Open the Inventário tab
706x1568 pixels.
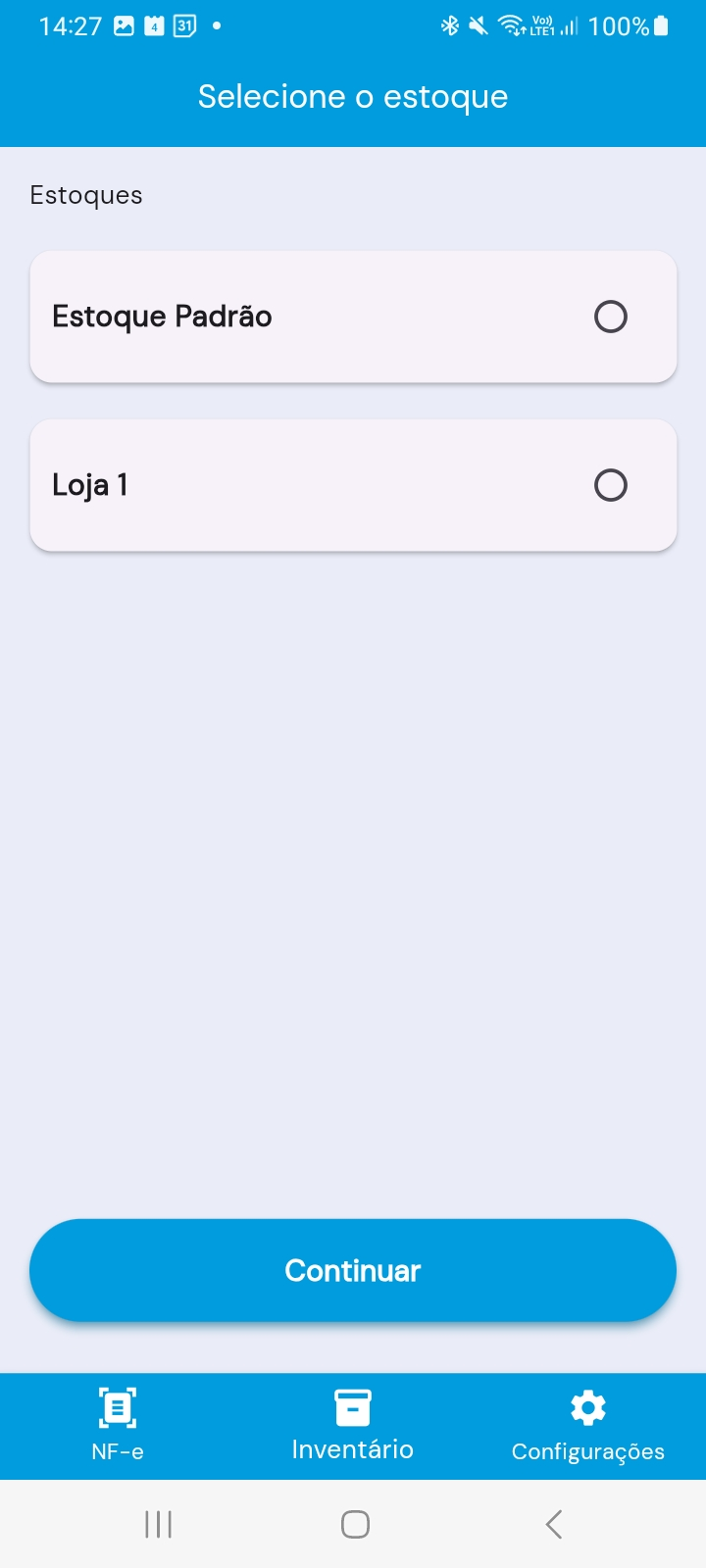353,1424
